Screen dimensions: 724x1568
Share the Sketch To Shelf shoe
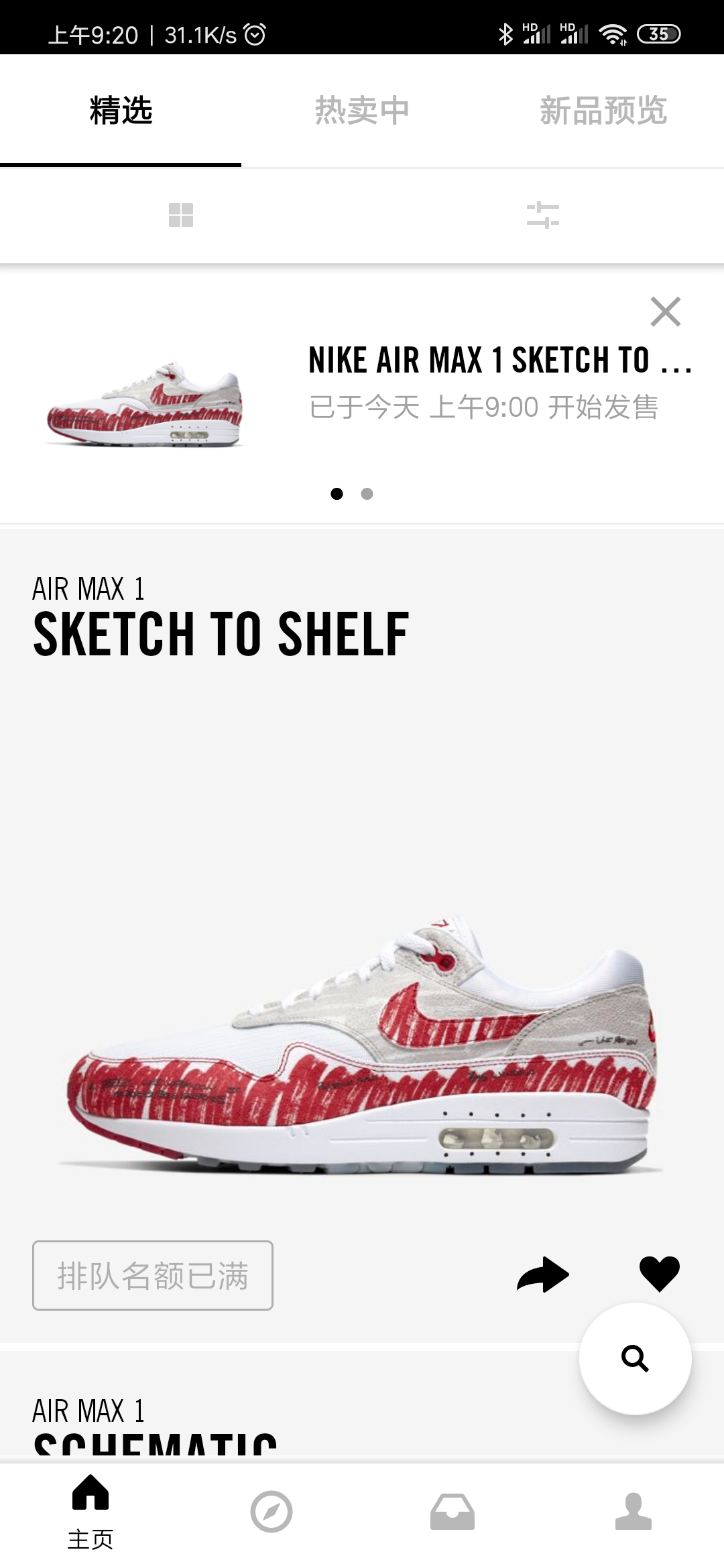(543, 1274)
